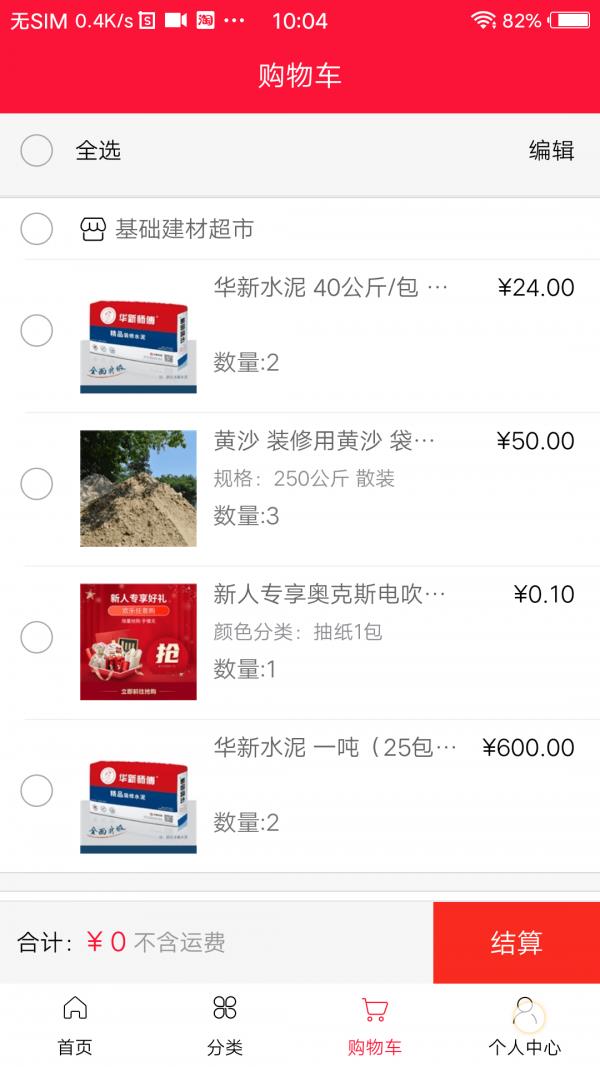View the 新人专享好礼 product image
Viewport: 600px width, 1067px height.
(x=138, y=642)
